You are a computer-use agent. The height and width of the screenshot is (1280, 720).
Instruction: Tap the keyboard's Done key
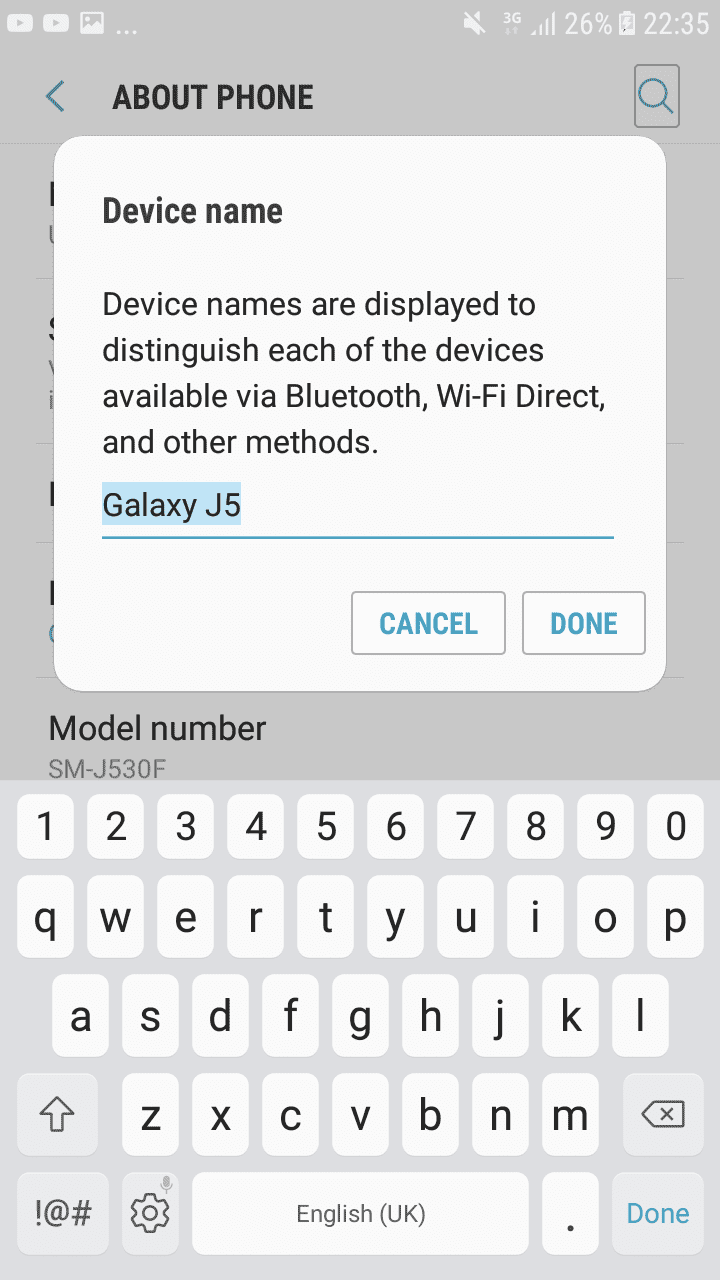coord(658,1213)
